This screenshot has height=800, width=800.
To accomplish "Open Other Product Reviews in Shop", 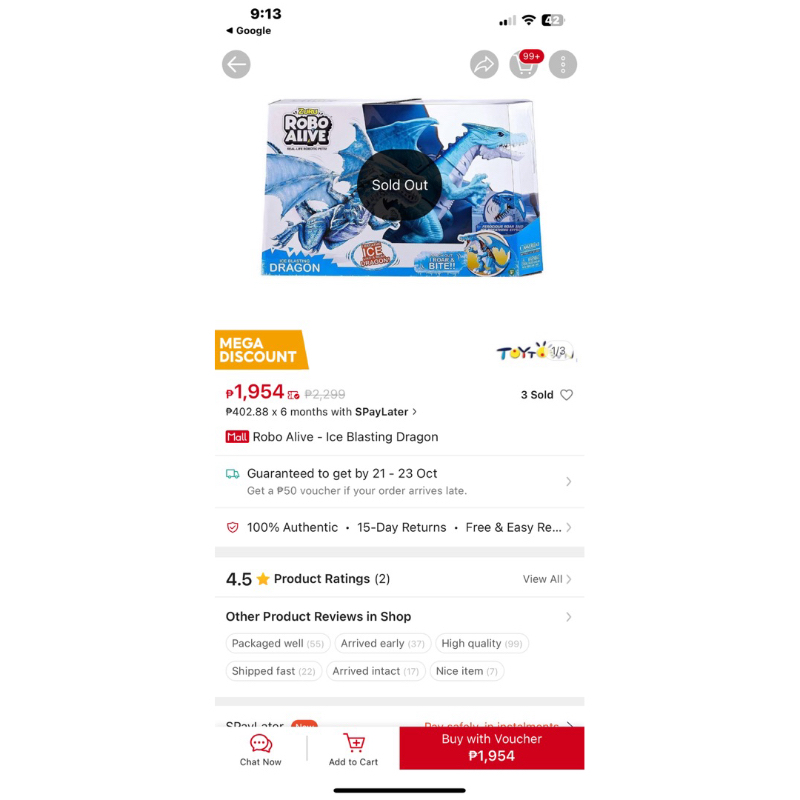I will 399,617.
